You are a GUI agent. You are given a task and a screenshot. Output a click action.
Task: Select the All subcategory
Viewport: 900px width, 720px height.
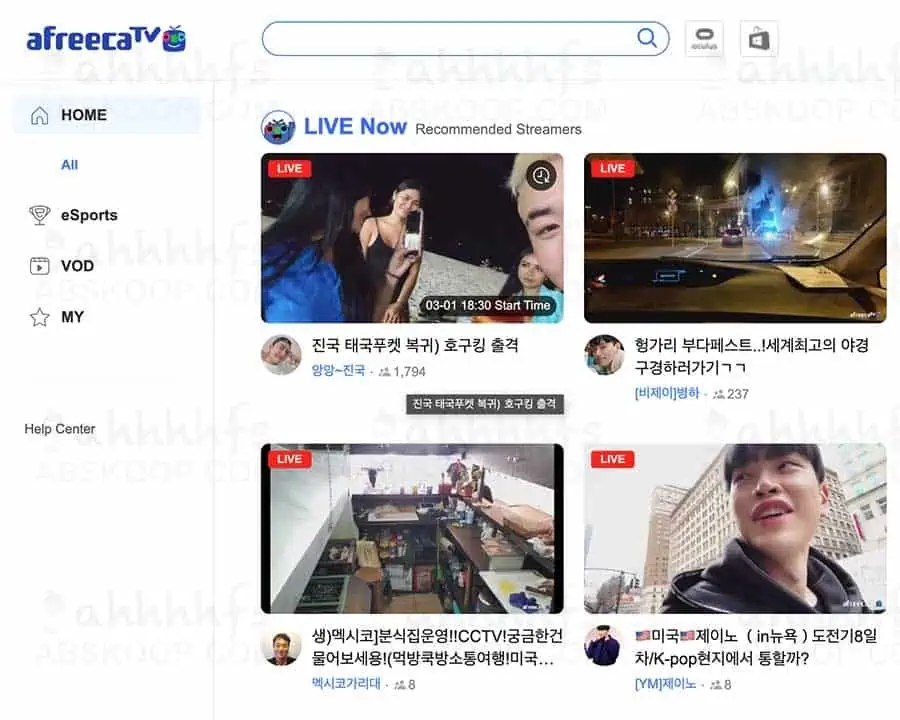click(69, 165)
